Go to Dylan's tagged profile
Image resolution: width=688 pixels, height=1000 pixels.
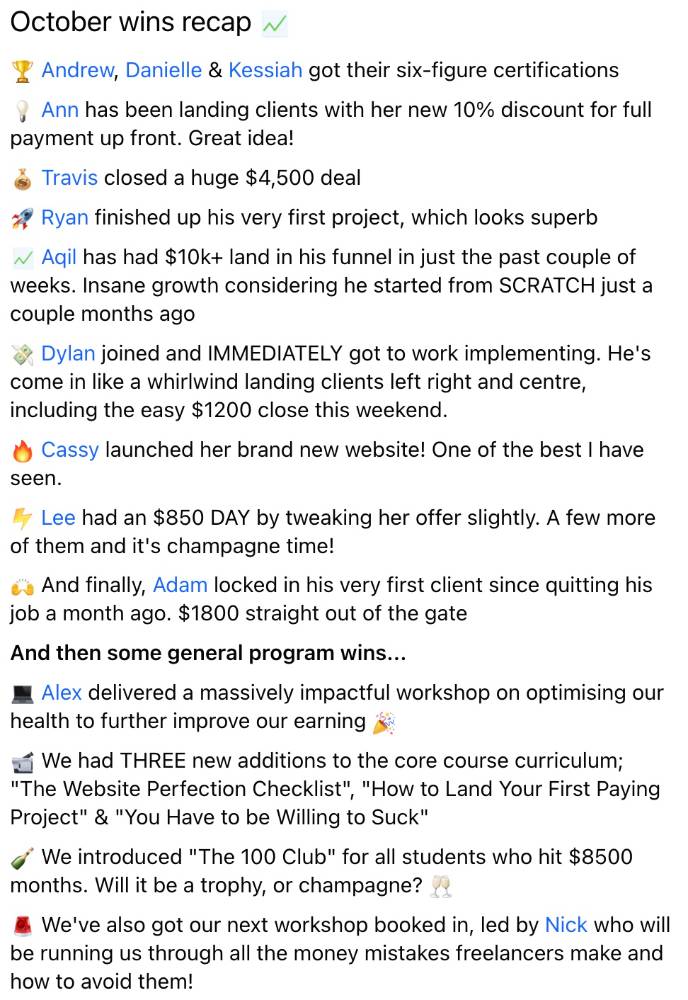68,354
